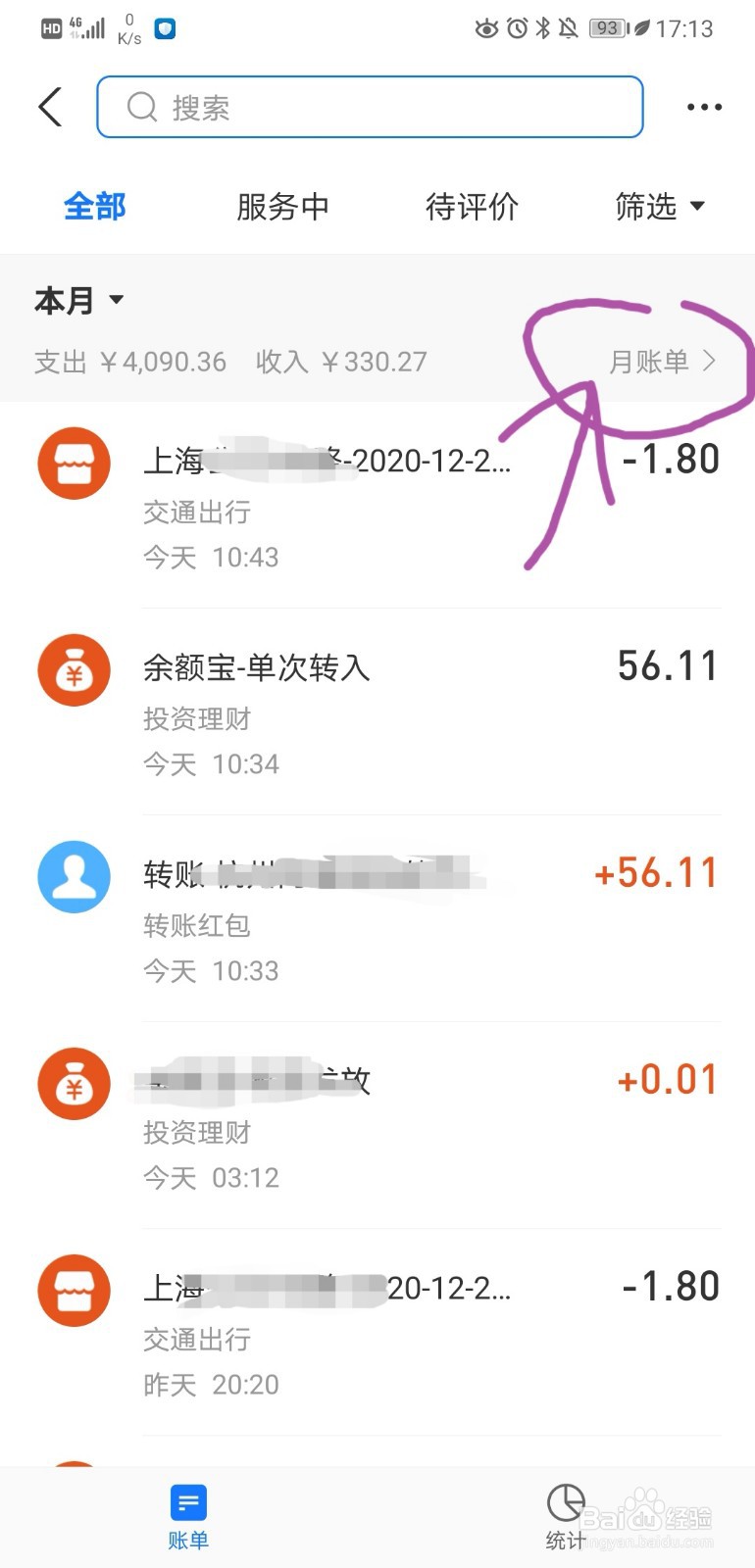Expand the 本月 month selector
The image size is (755, 1568).
click(78, 301)
